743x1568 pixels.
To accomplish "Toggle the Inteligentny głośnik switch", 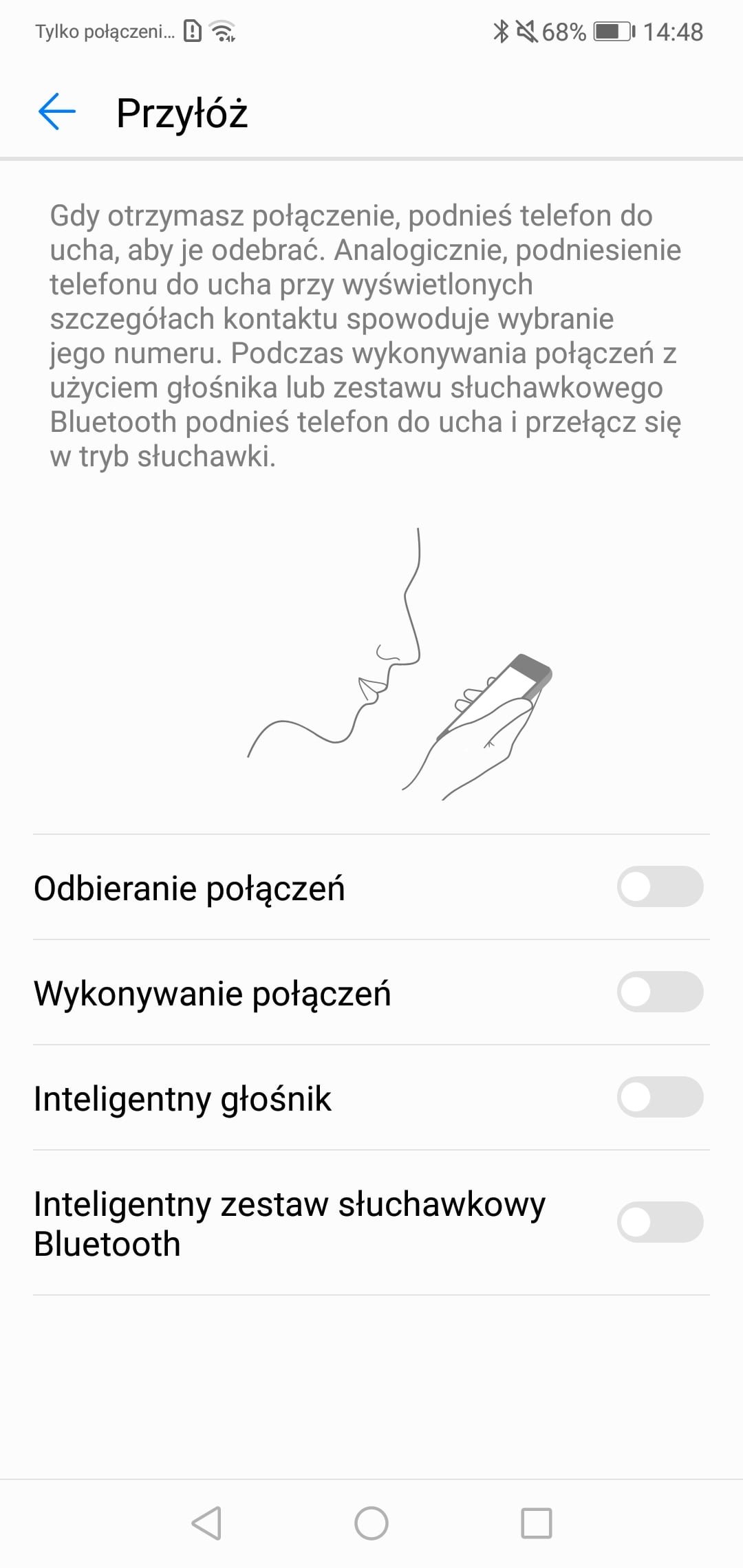I will pos(659,1097).
